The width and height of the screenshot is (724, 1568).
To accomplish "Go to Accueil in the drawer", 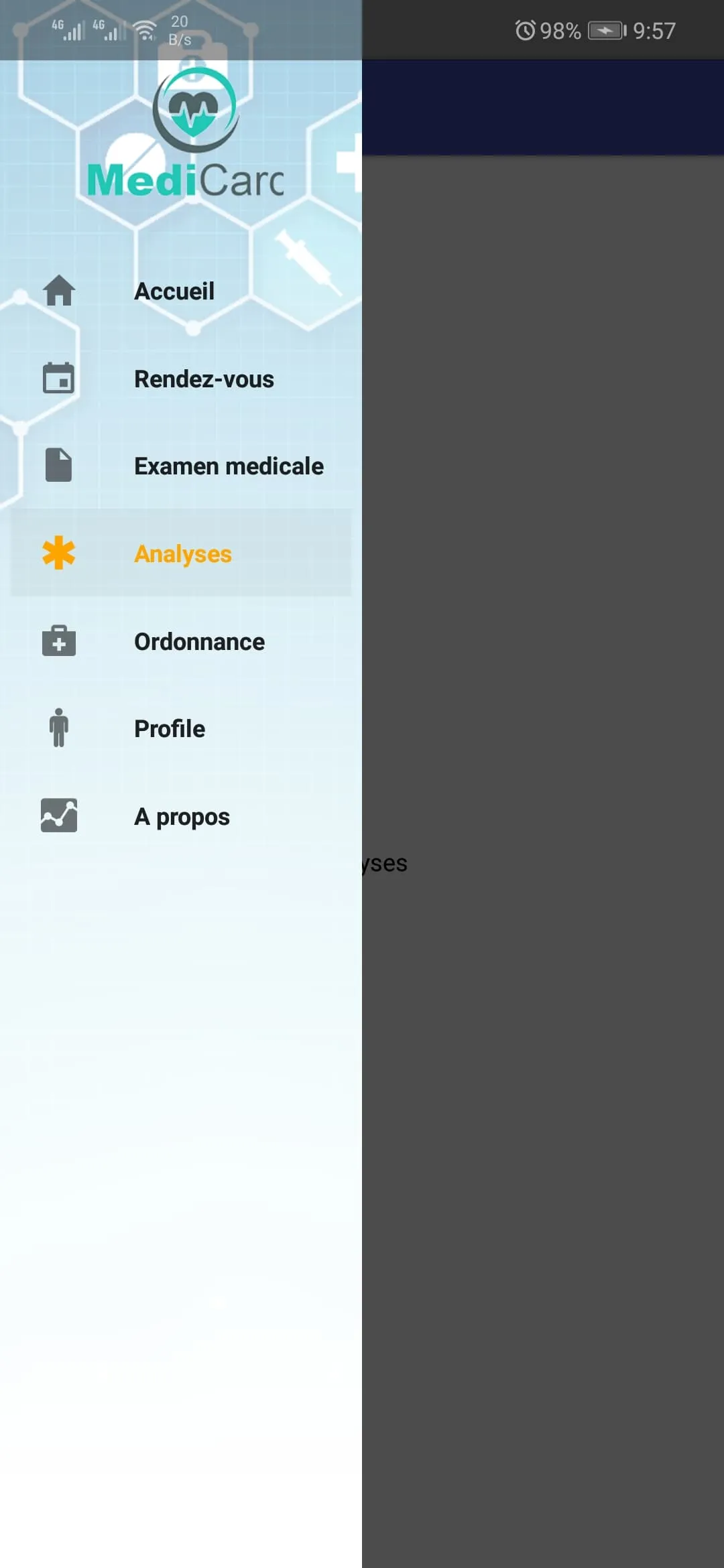I will pos(174,291).
